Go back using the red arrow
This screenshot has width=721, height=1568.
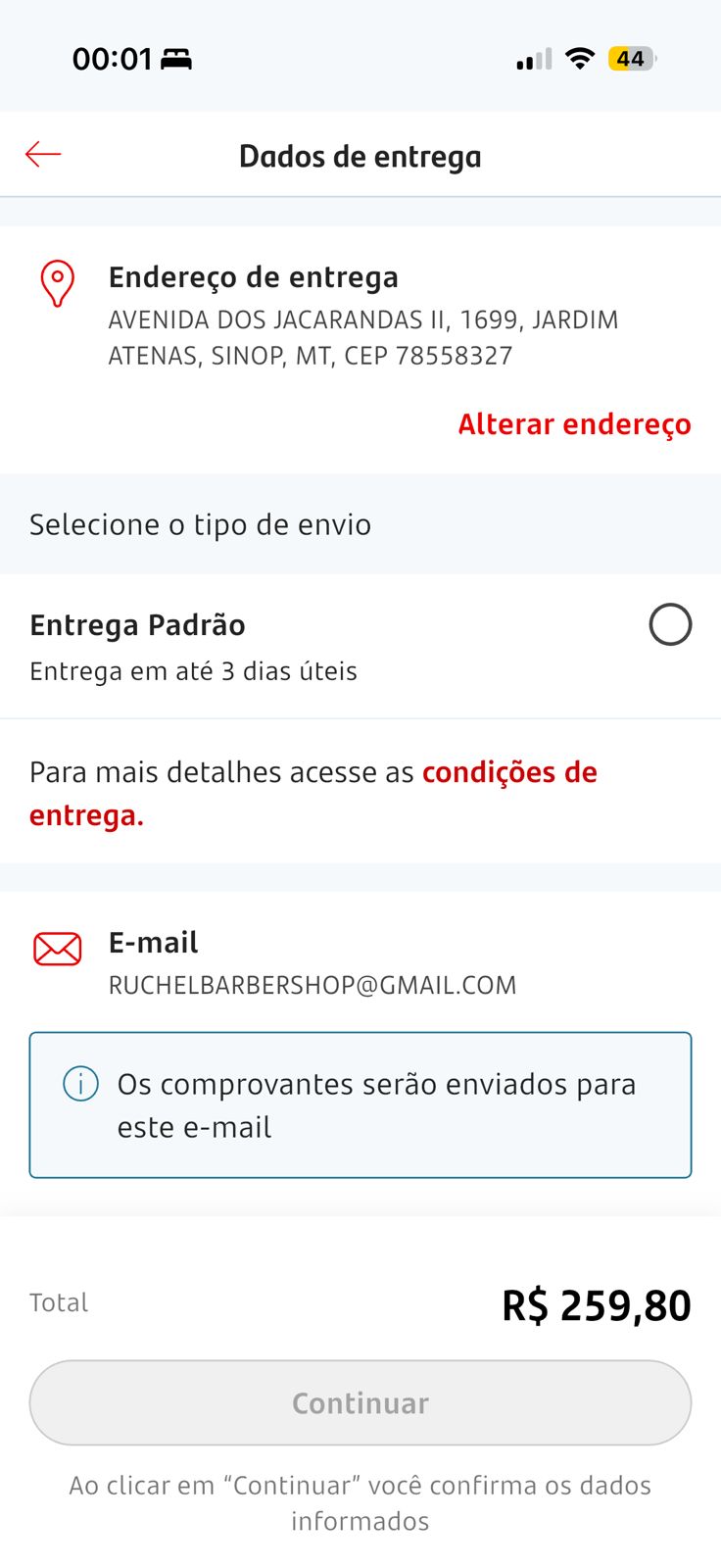[43, 155]
